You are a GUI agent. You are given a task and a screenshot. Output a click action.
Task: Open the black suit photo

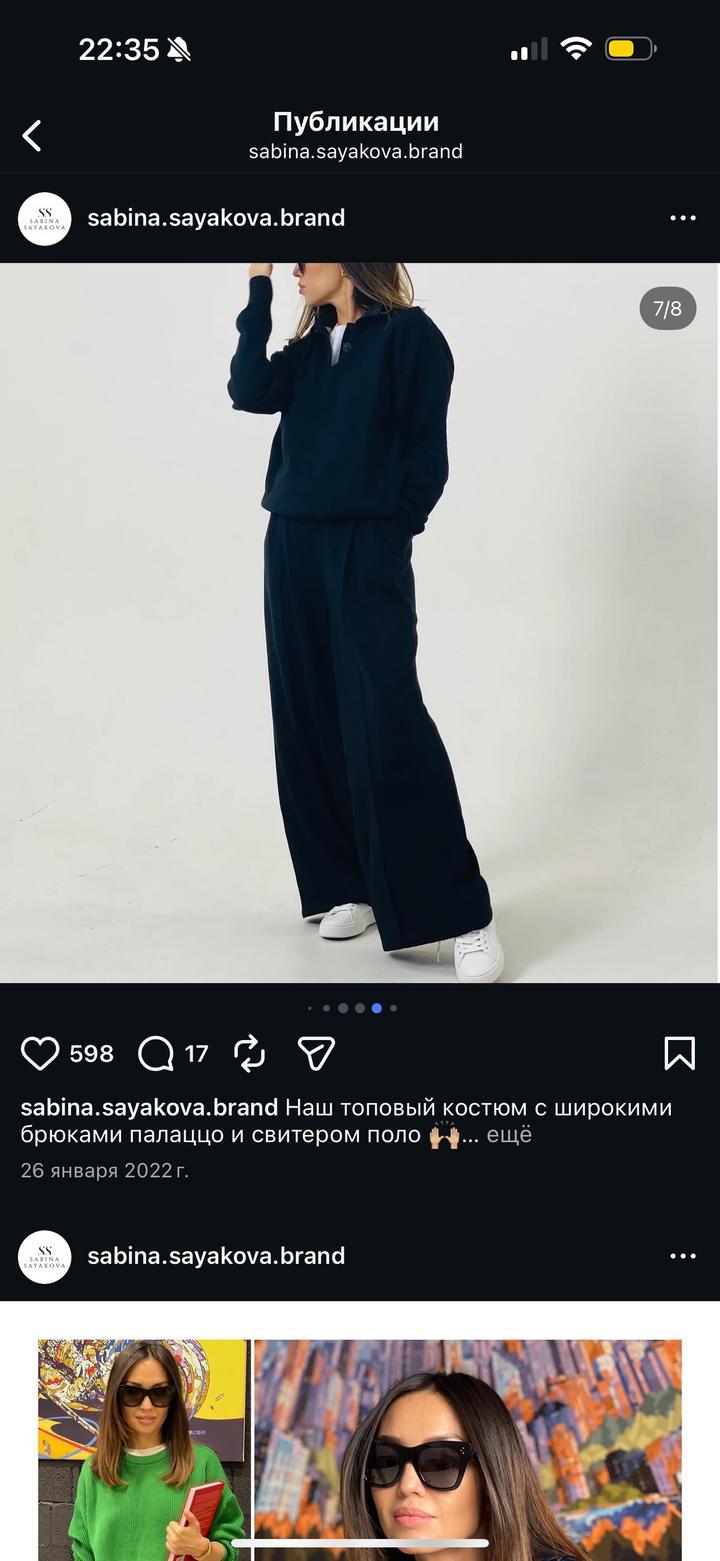pos(360,622)
